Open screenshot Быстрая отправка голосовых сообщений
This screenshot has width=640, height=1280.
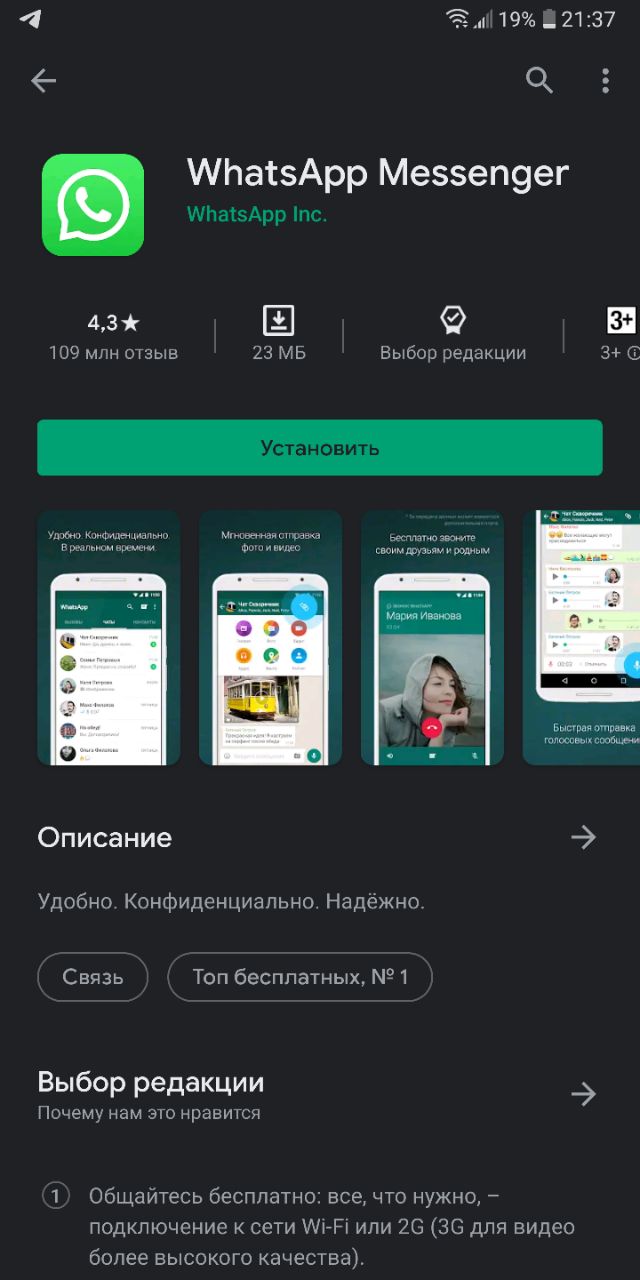pos(582,638)
